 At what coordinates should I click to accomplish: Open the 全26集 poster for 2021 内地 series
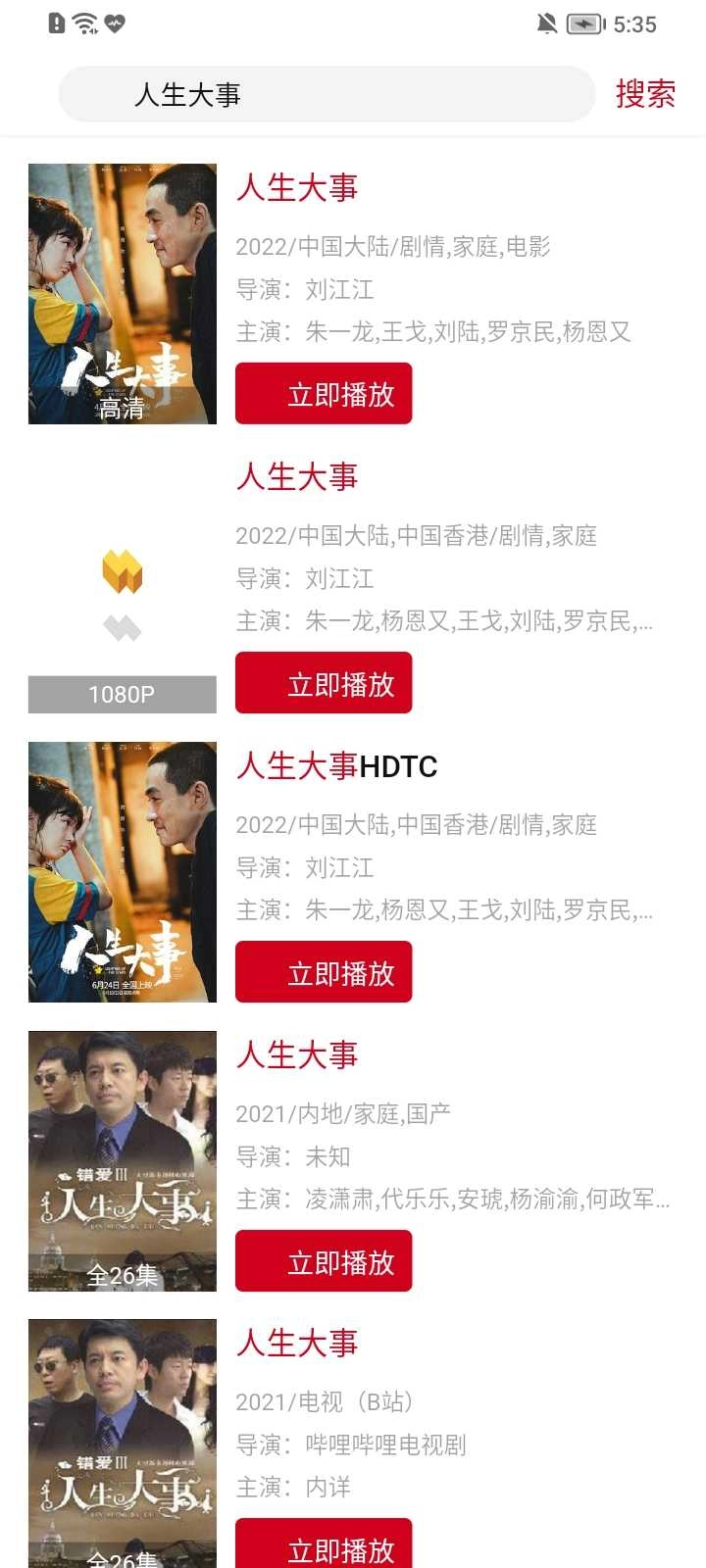[123, 1161]
